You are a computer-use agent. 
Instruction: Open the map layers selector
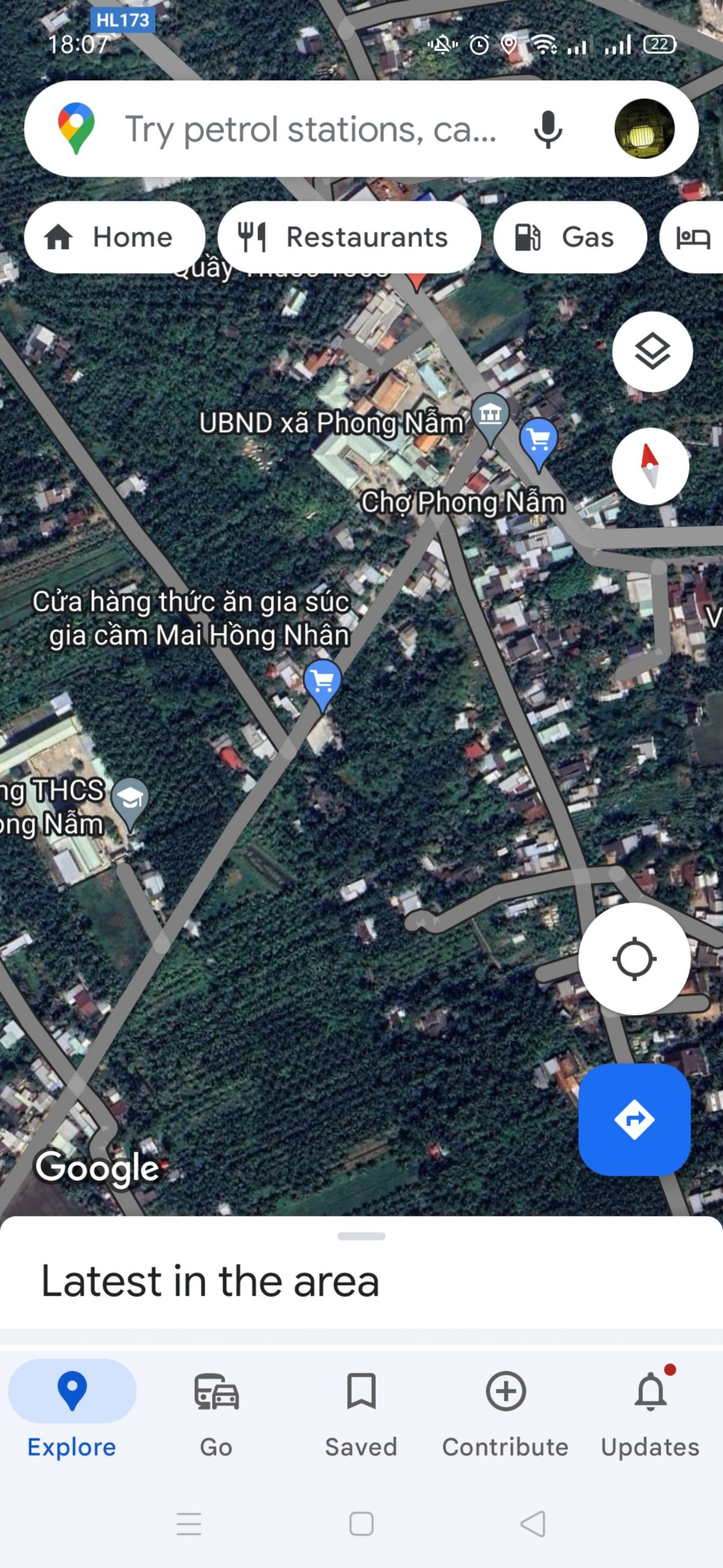click(x=652, y=352)
